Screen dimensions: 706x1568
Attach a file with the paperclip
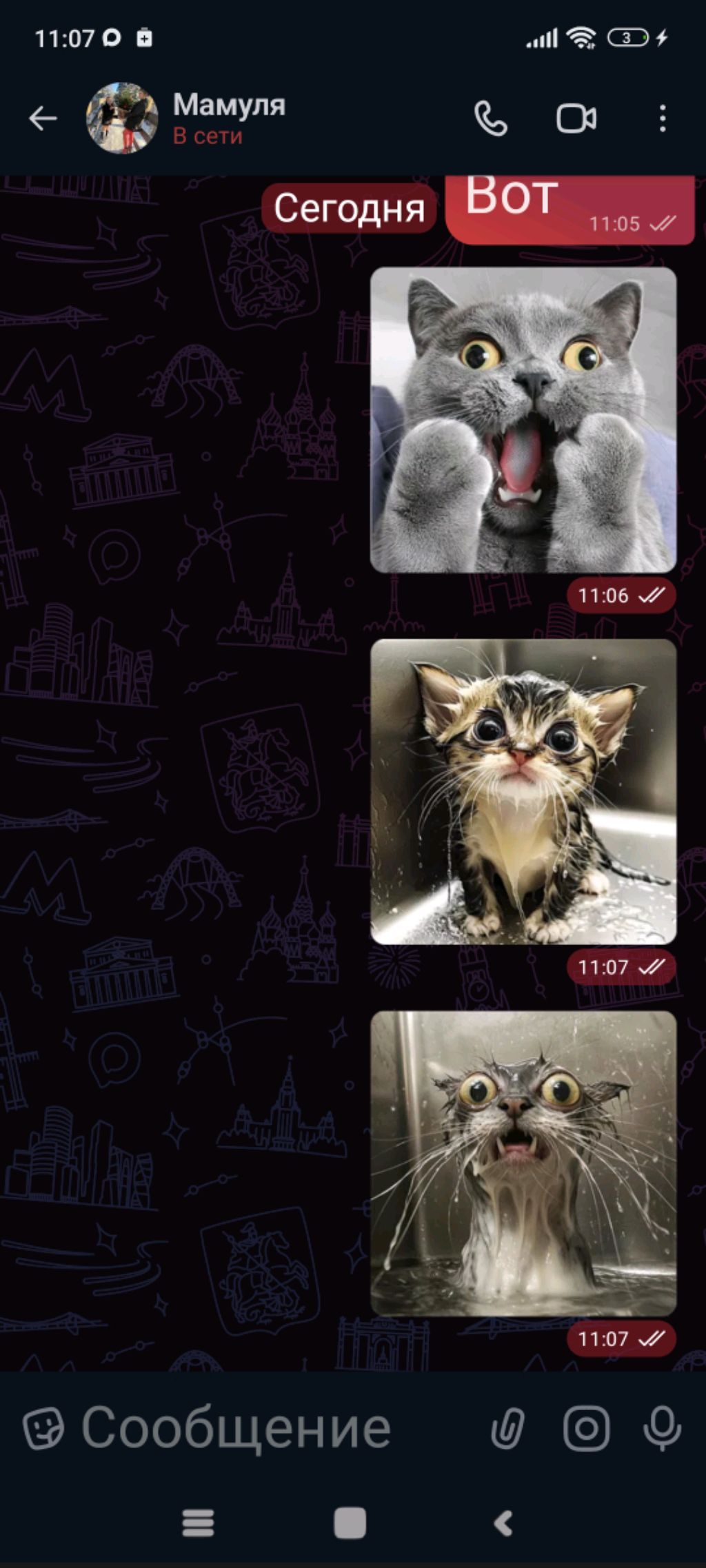(x=508, y=1428)
